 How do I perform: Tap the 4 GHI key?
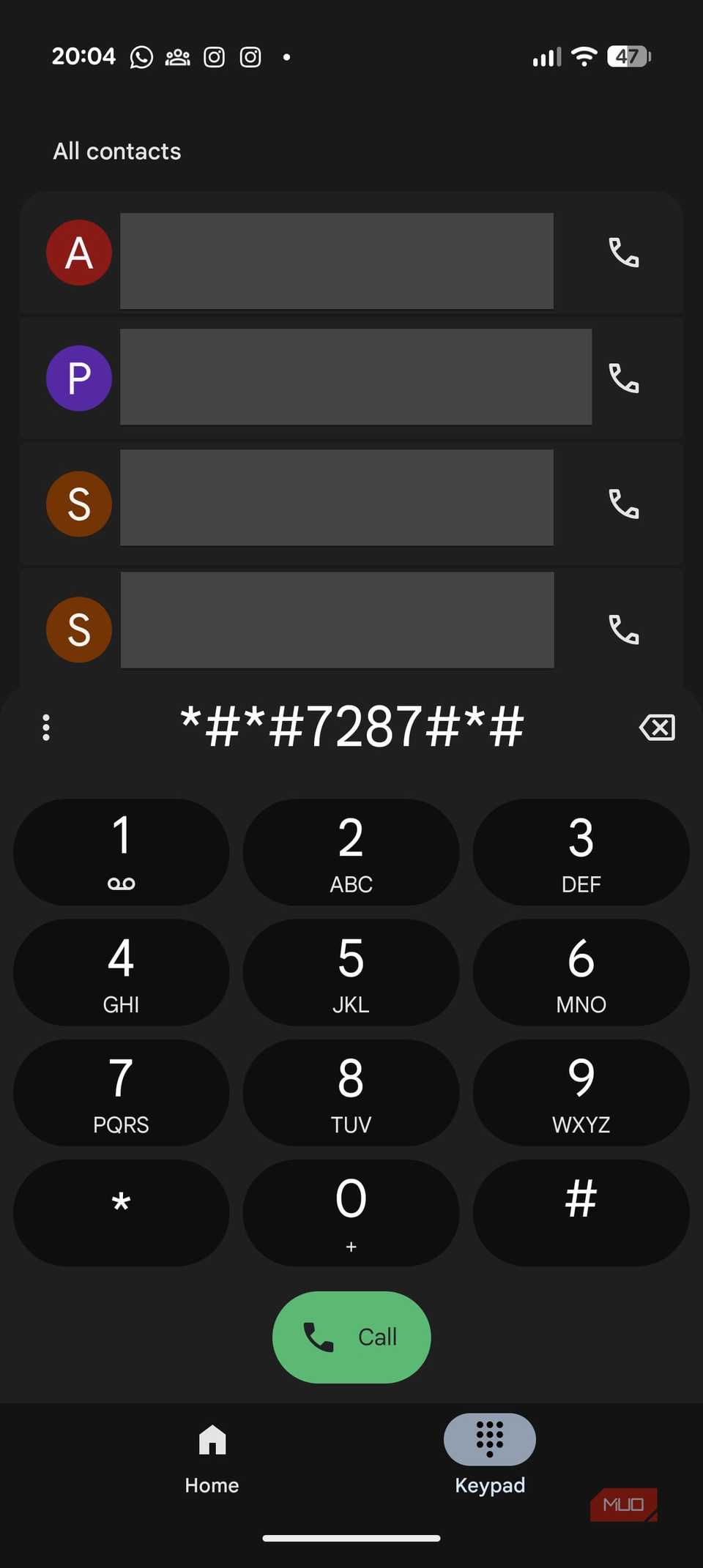[121, 972]
